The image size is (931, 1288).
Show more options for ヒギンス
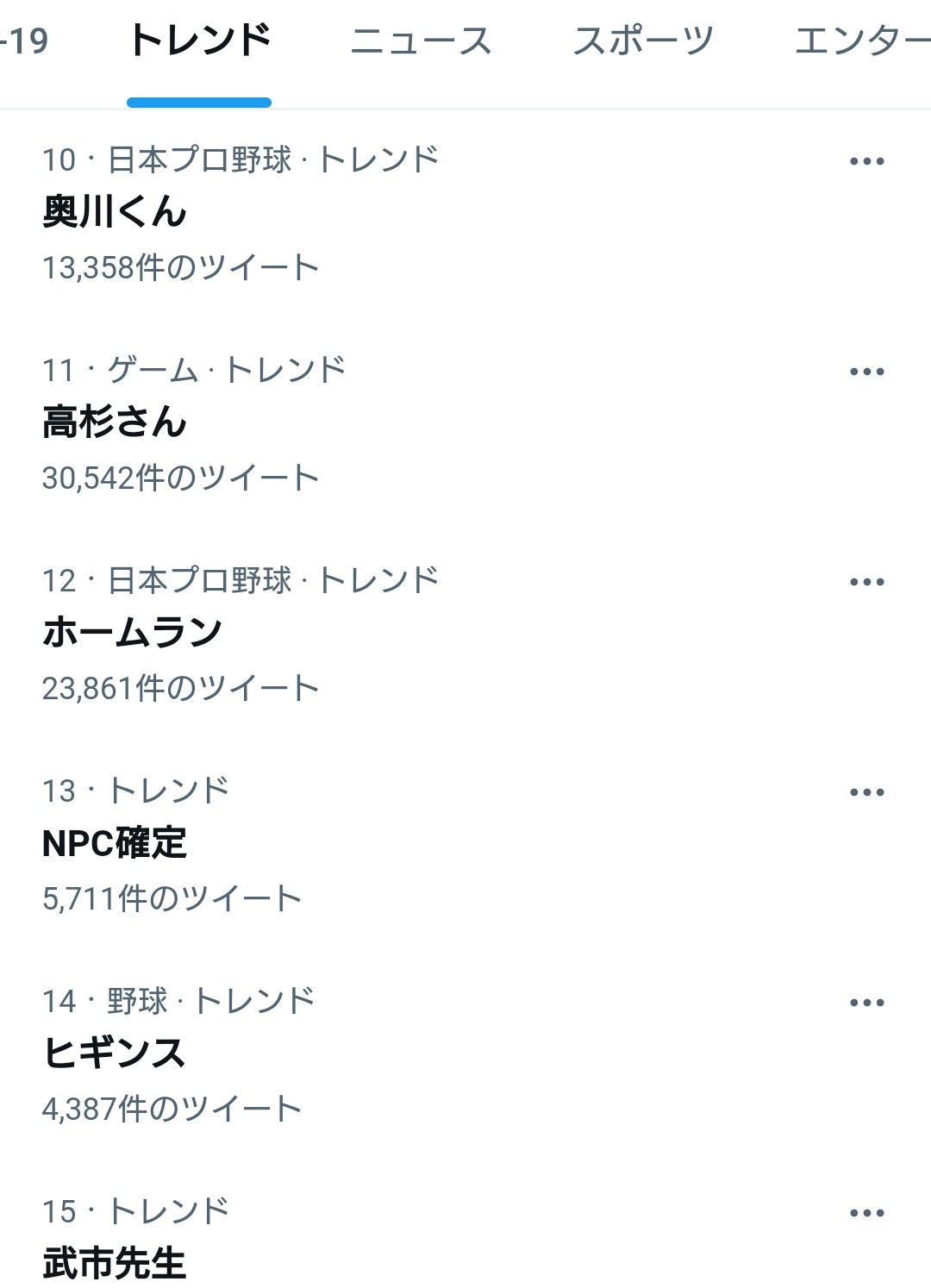866,1003
